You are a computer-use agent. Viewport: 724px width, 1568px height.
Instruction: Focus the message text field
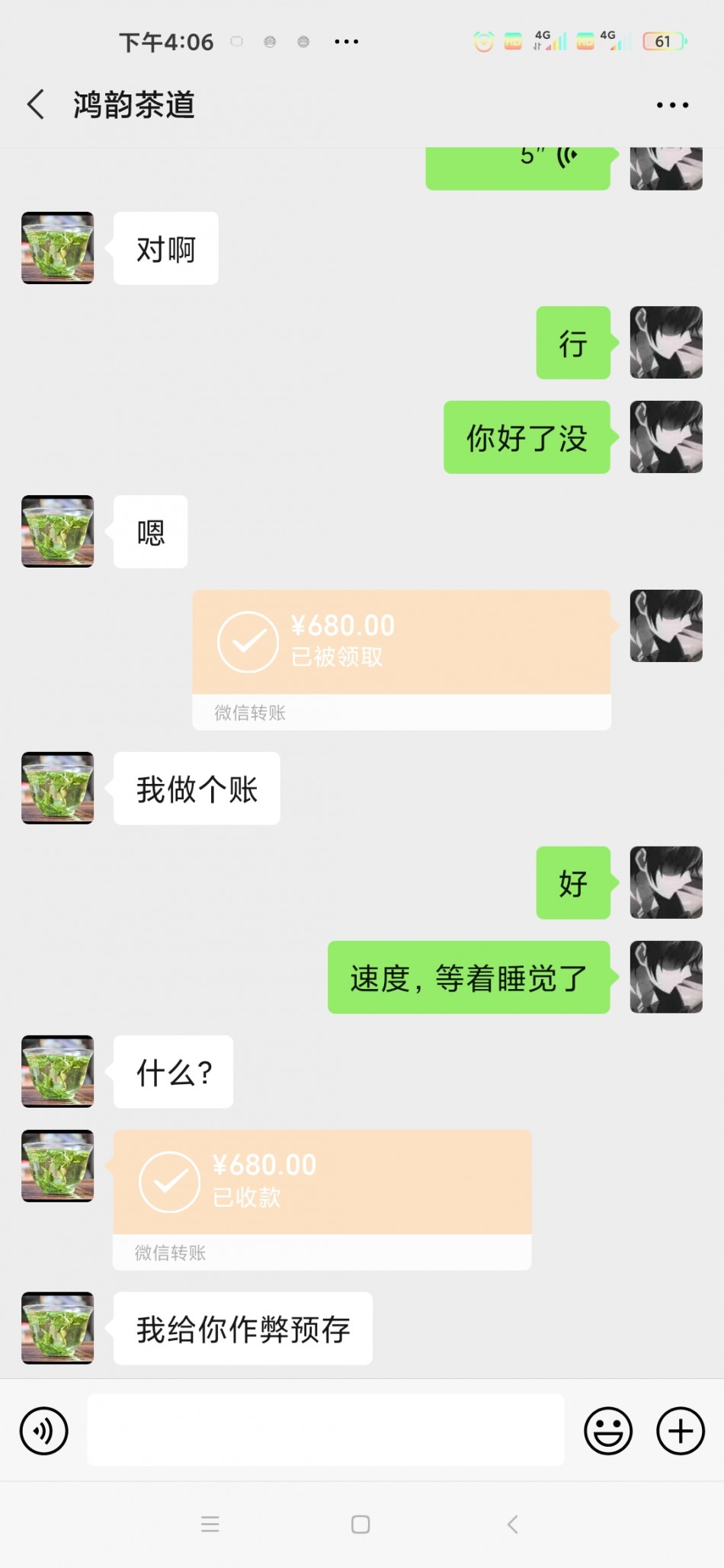click(325, 1430)
